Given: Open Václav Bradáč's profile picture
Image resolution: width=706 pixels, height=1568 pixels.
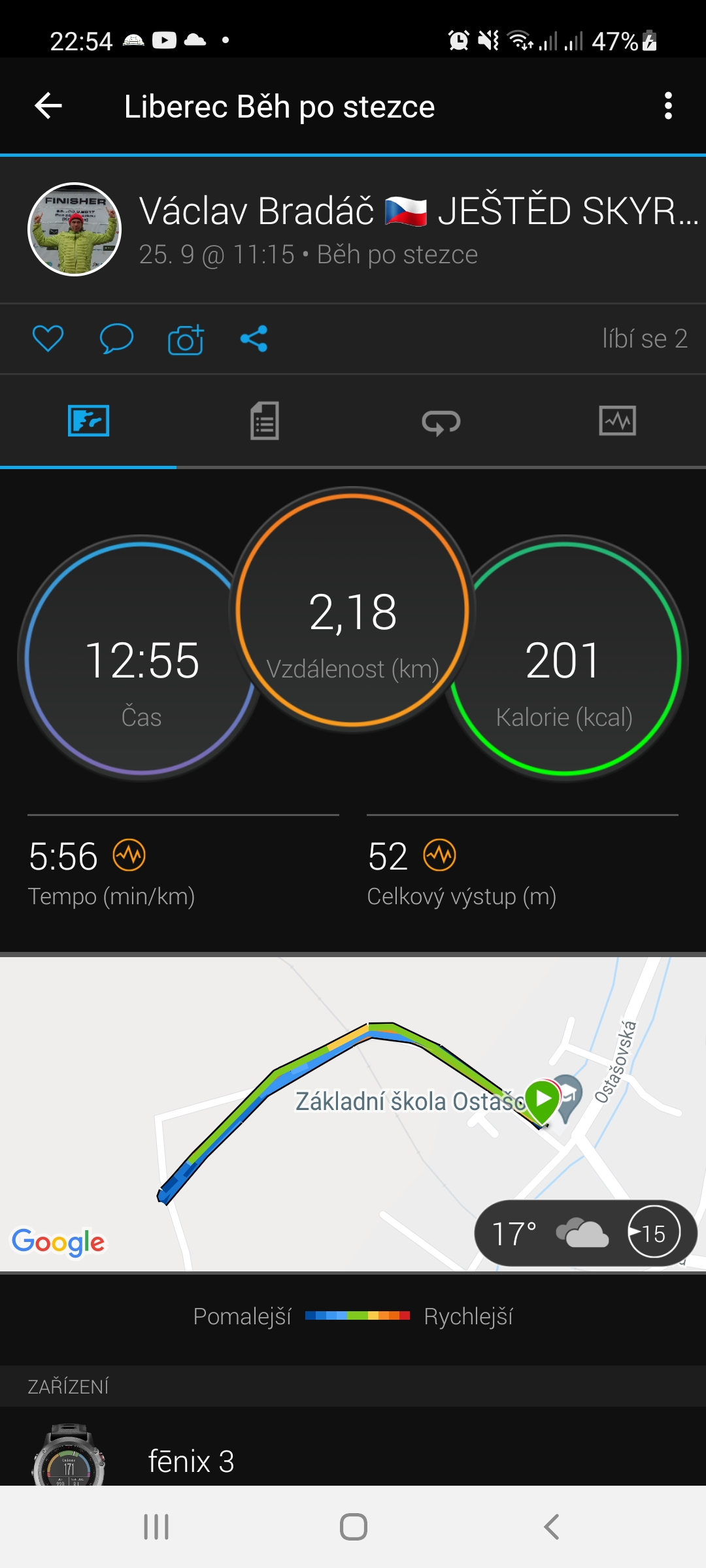Looking at the screenshot, I should [x=75, y=229].
